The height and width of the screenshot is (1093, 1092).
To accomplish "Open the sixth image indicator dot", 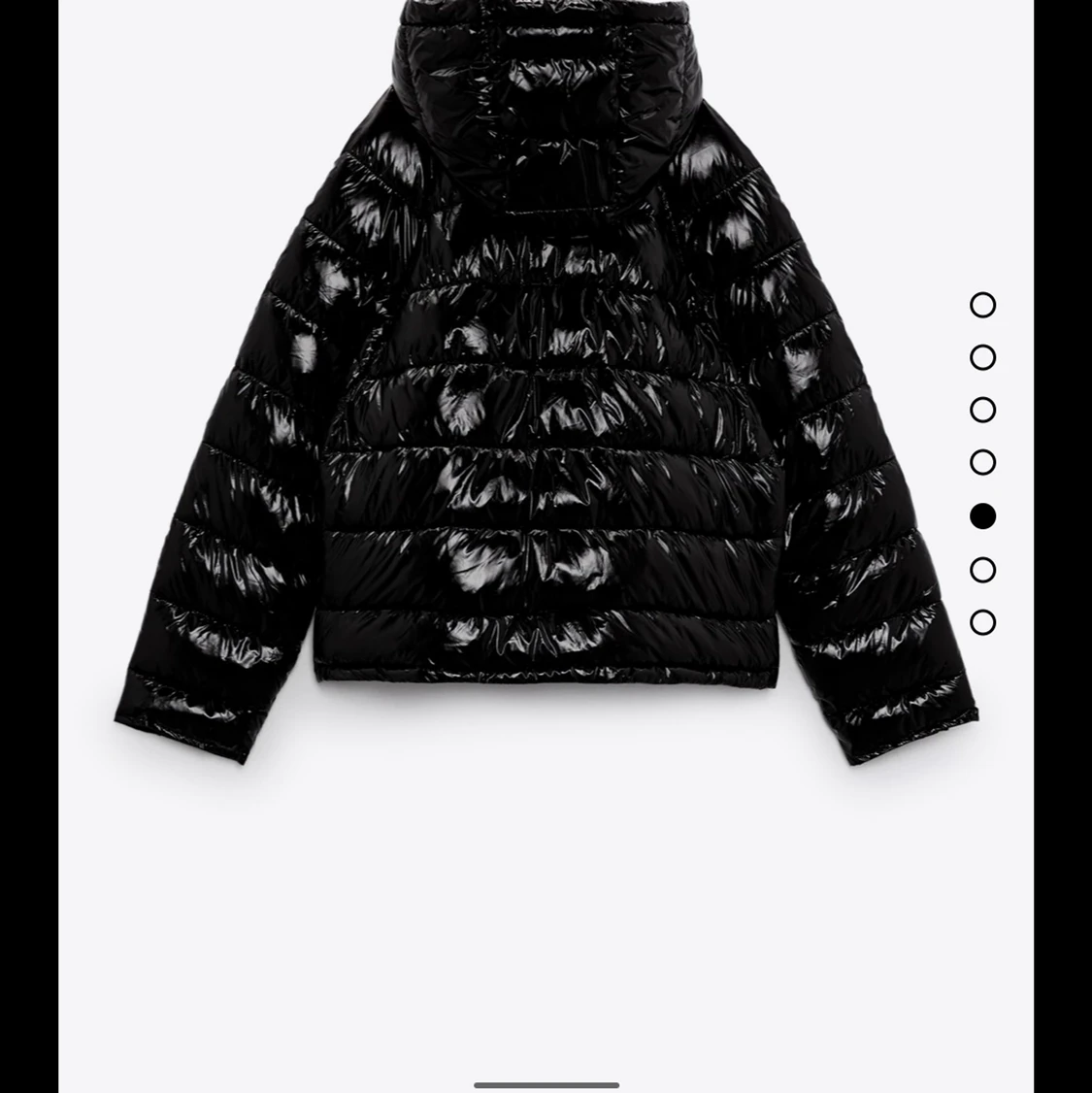I will click(x=982, y=569).
